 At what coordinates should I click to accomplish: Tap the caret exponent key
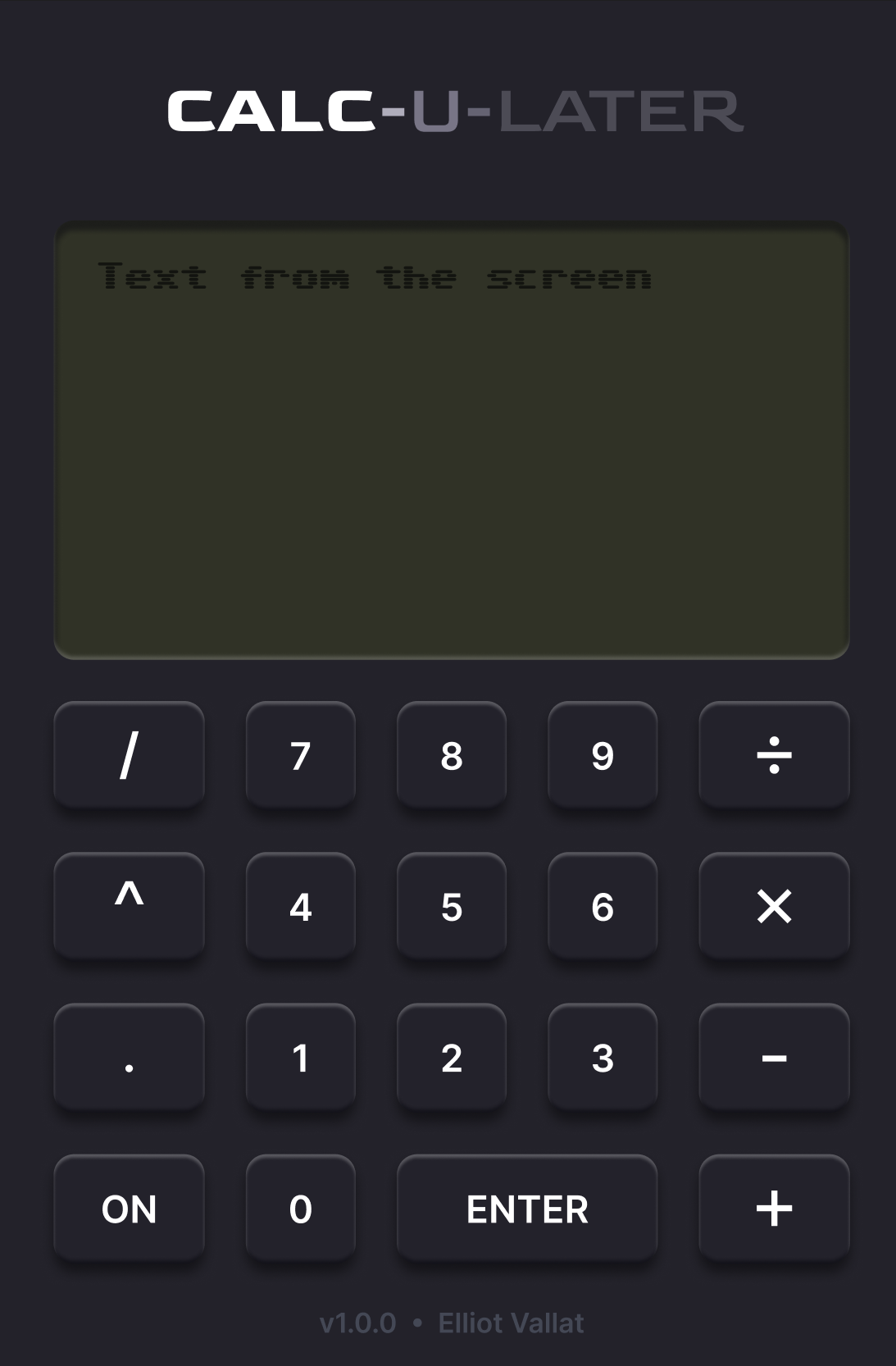(x=129, y=906)
